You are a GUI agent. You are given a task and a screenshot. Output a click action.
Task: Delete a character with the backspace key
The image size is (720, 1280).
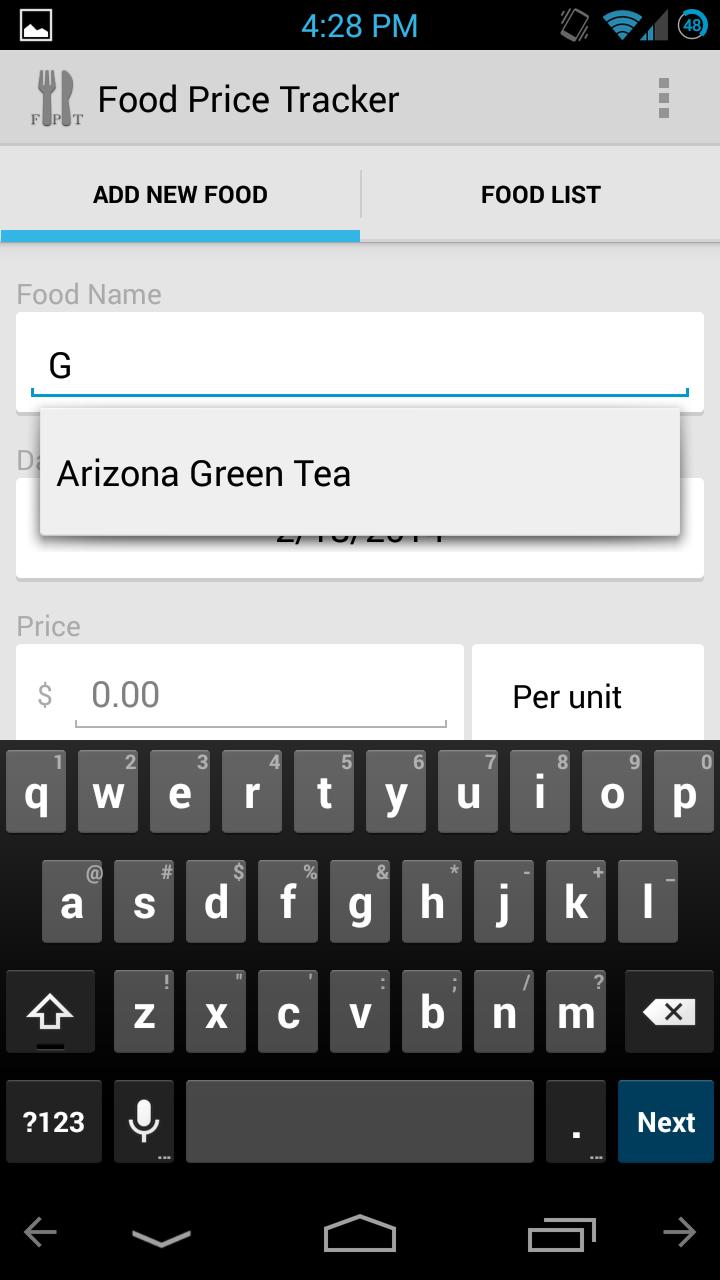click(668, 1013)
